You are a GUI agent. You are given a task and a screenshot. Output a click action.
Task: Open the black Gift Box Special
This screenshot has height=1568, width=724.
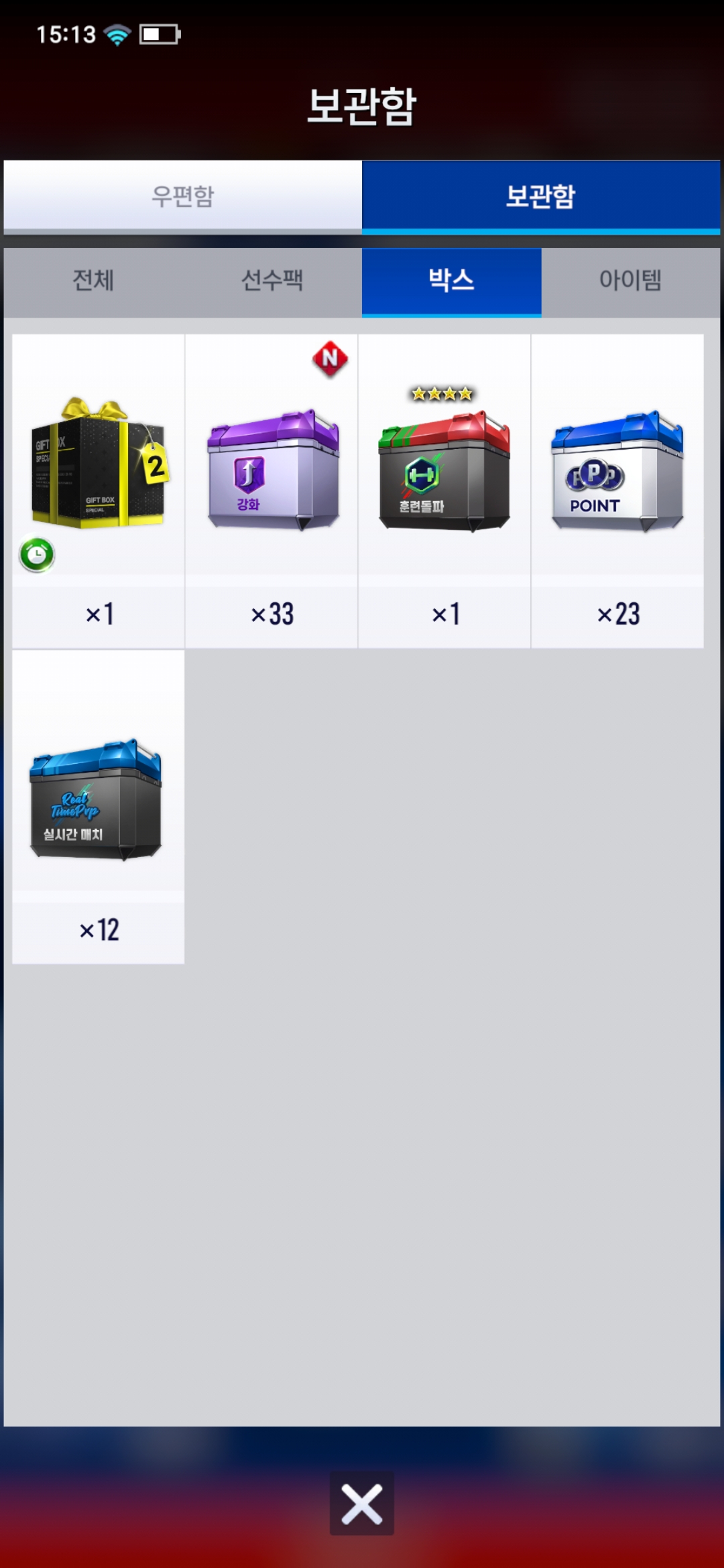(99, 469)
